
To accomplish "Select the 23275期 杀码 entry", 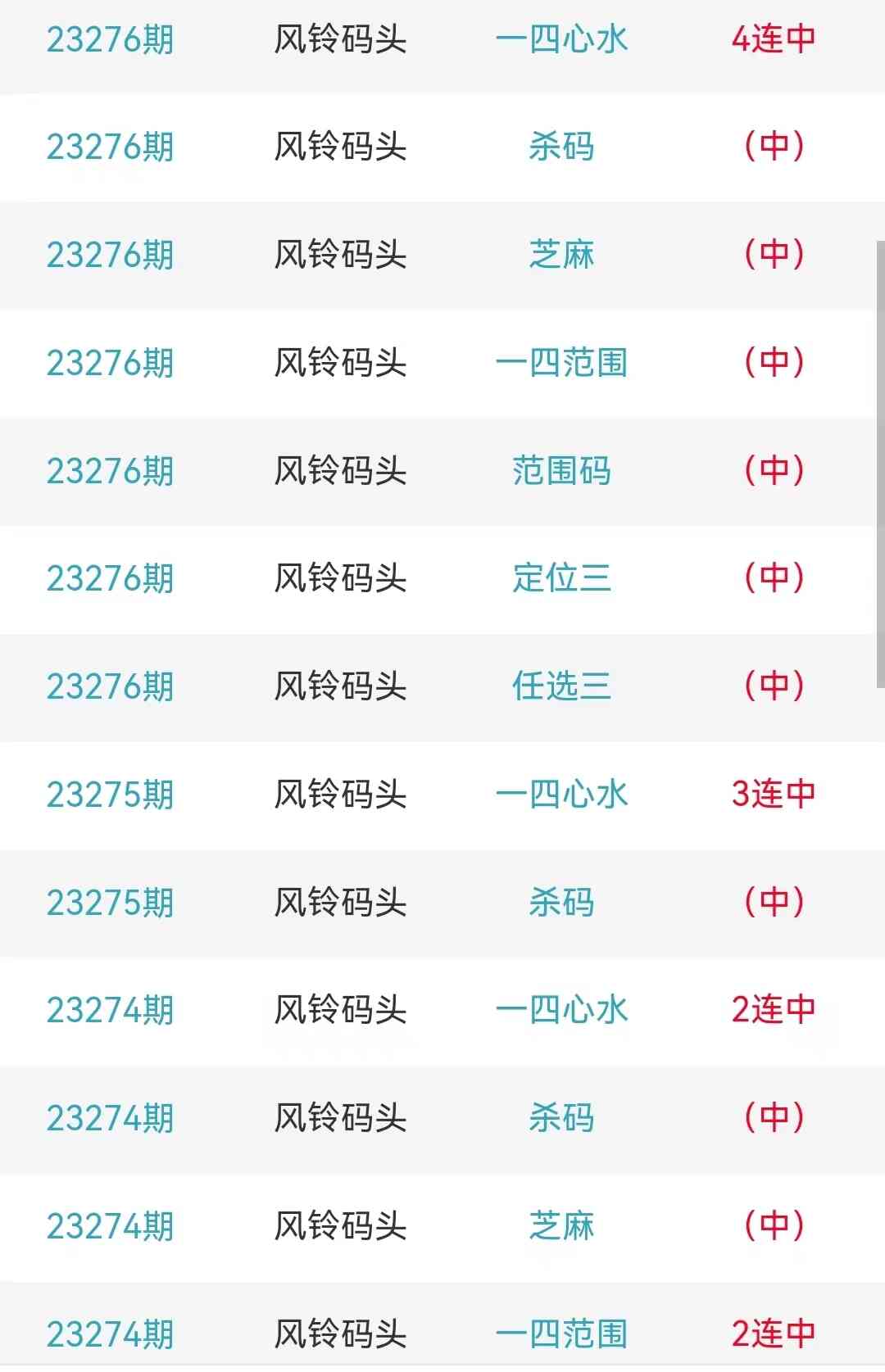I will point(561,903).
